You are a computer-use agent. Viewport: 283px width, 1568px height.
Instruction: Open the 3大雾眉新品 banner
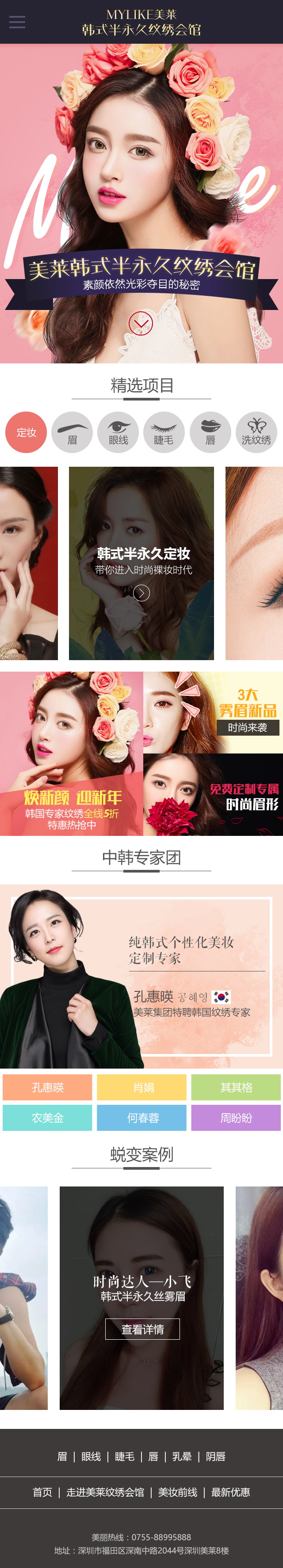[x=213, y=711]
